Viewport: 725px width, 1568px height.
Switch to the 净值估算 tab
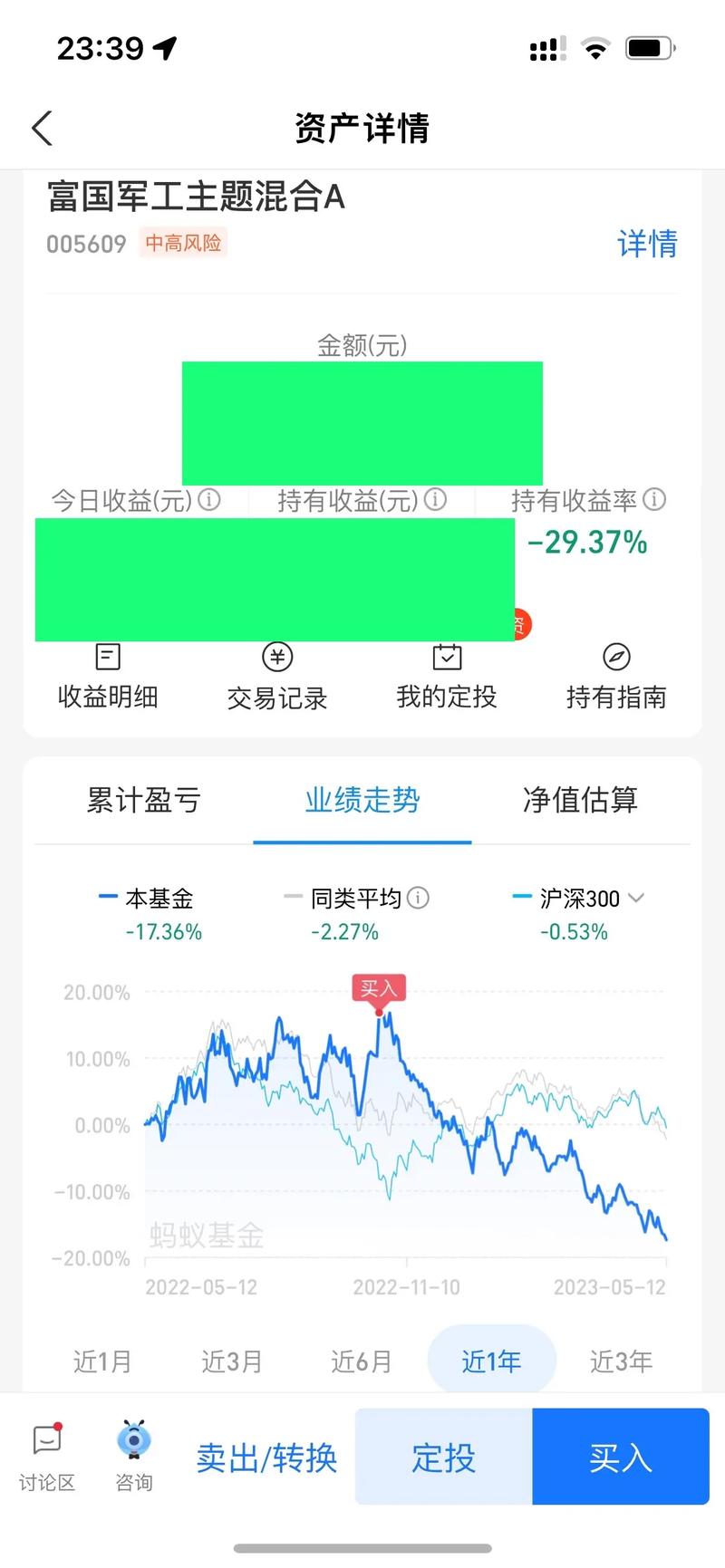click(x=580, y=800)
